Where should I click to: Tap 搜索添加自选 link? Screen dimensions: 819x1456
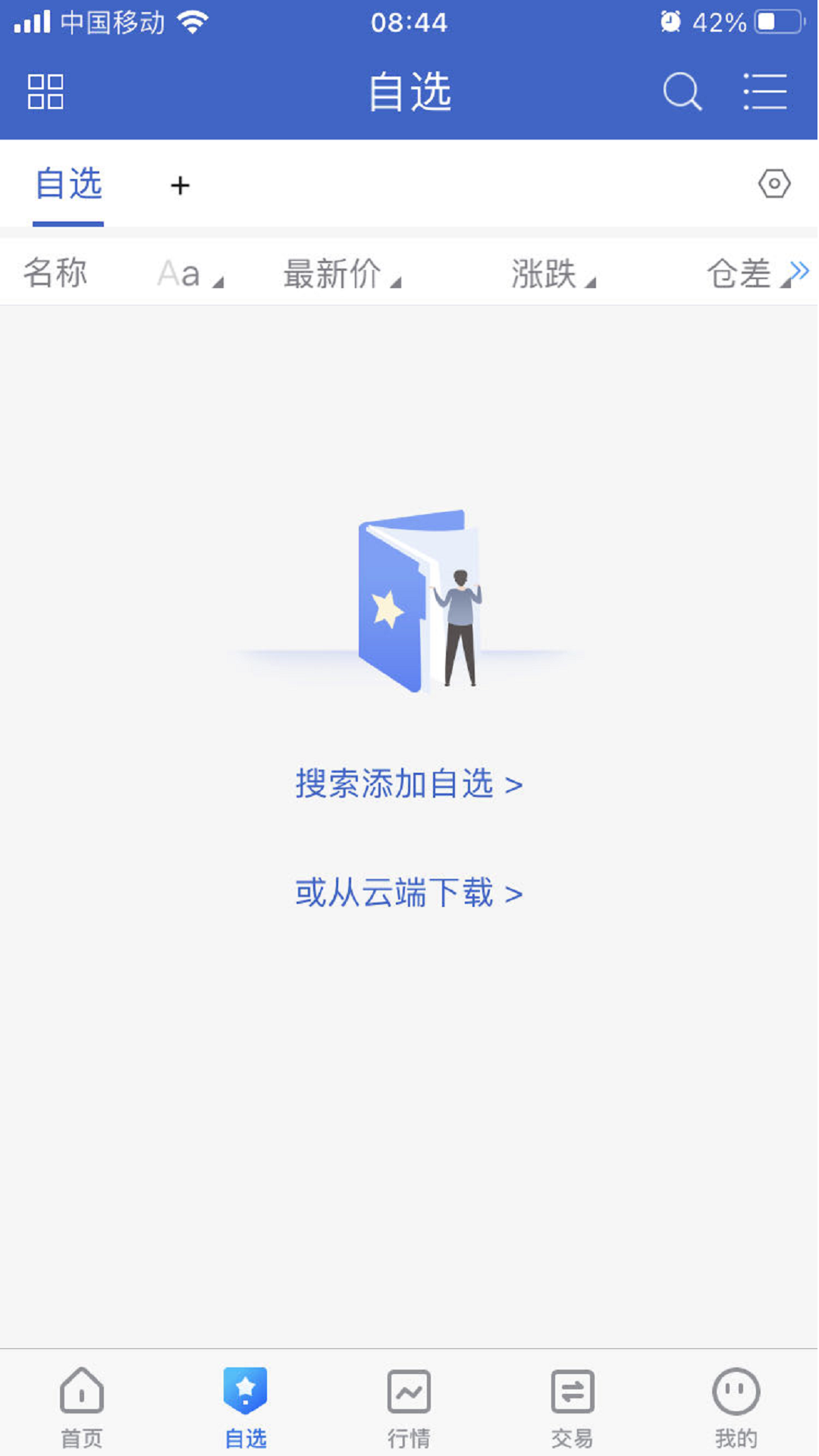click(409, 783)
